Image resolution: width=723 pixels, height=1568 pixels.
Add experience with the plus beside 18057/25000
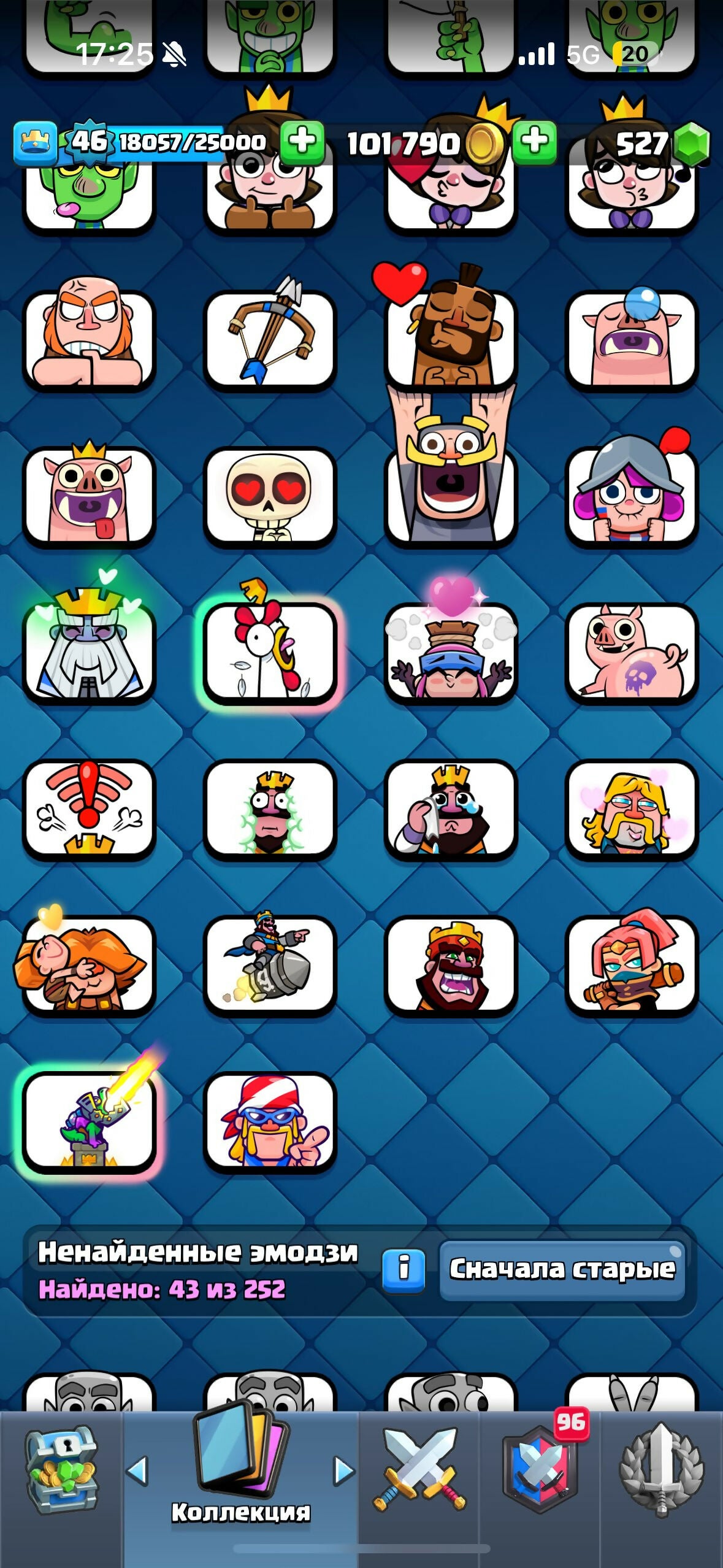point(302,142)
